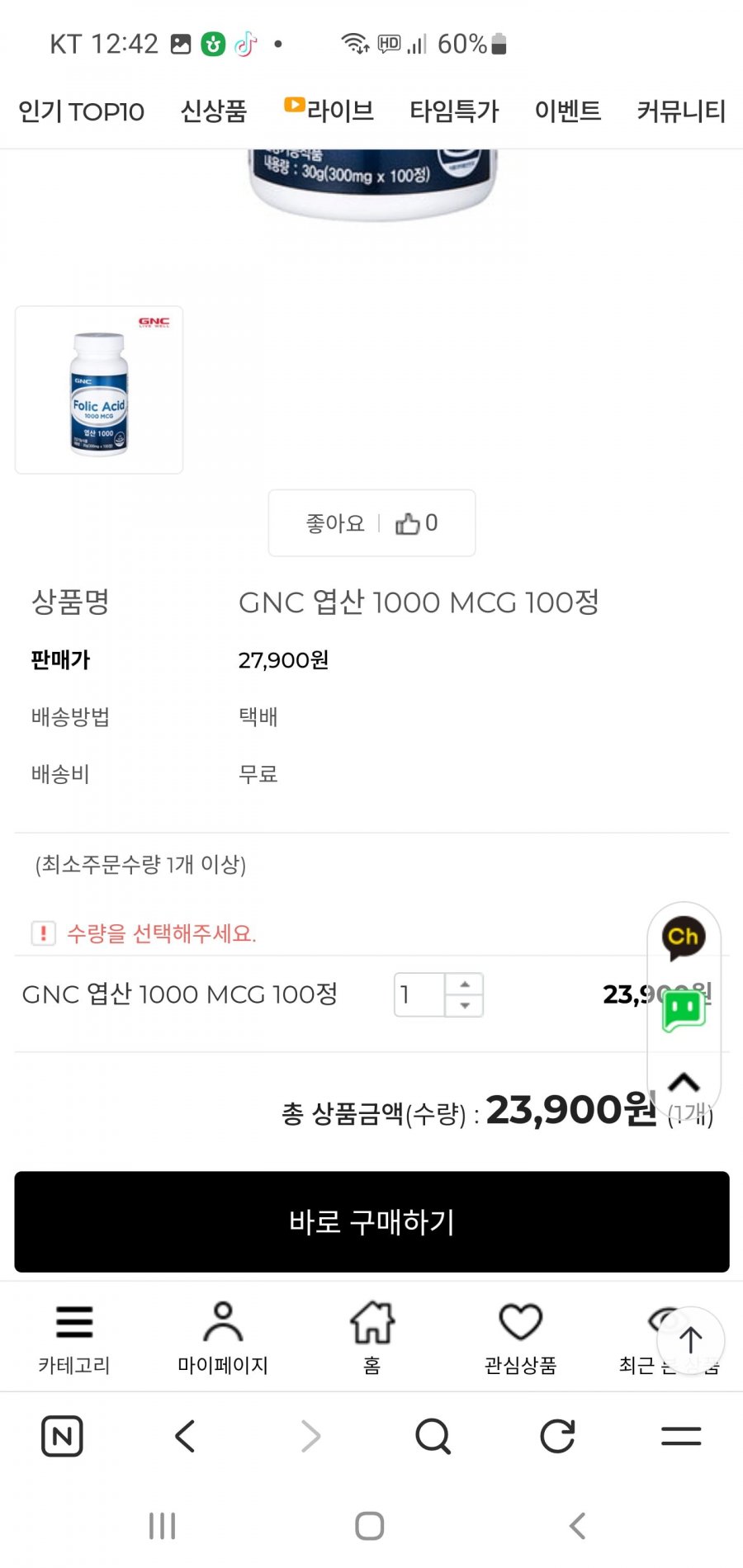
Task: Switch to the 신상품 tab
Action: 214,111
